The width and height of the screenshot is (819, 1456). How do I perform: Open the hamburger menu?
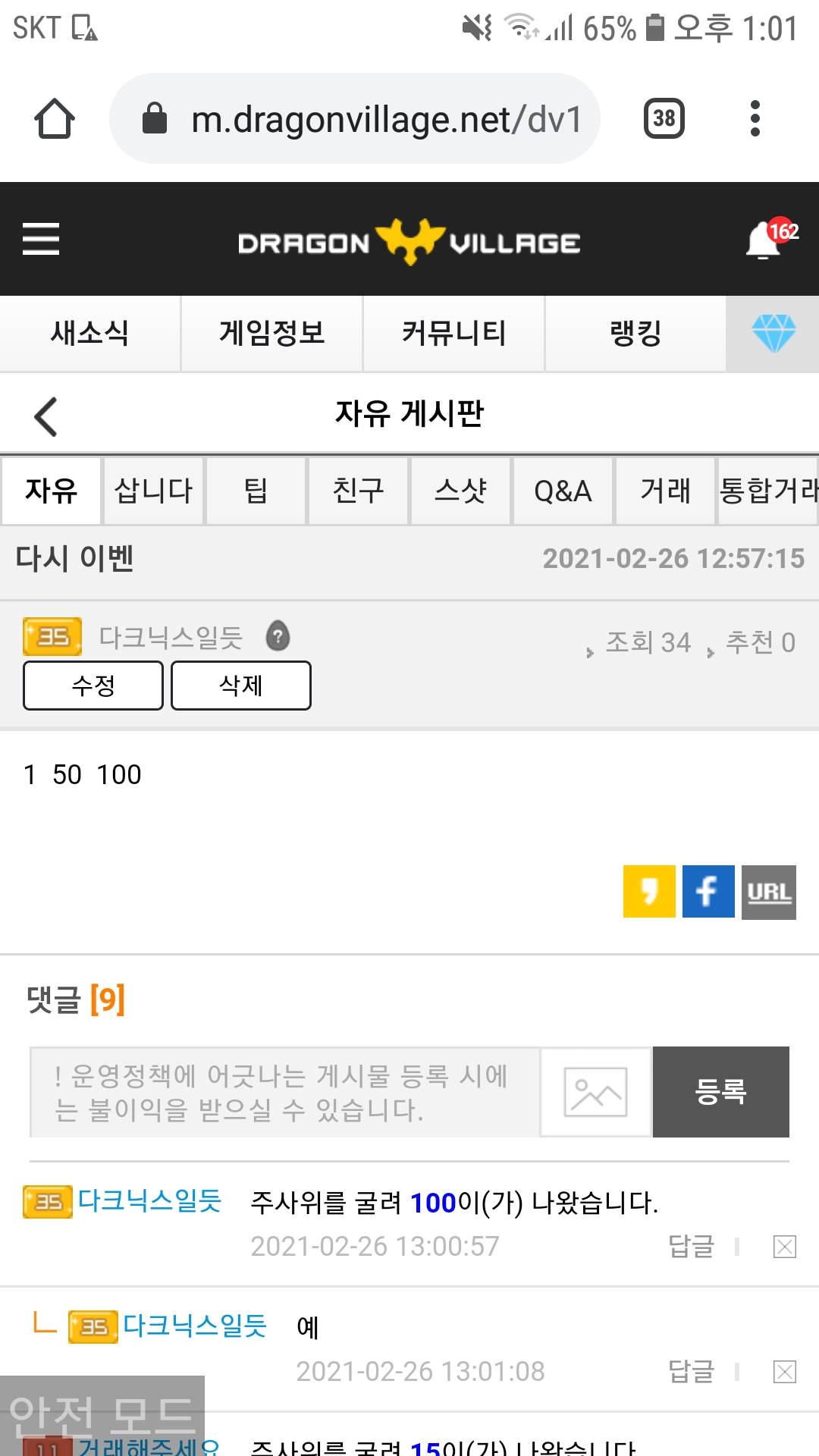[x=41, y=239]
